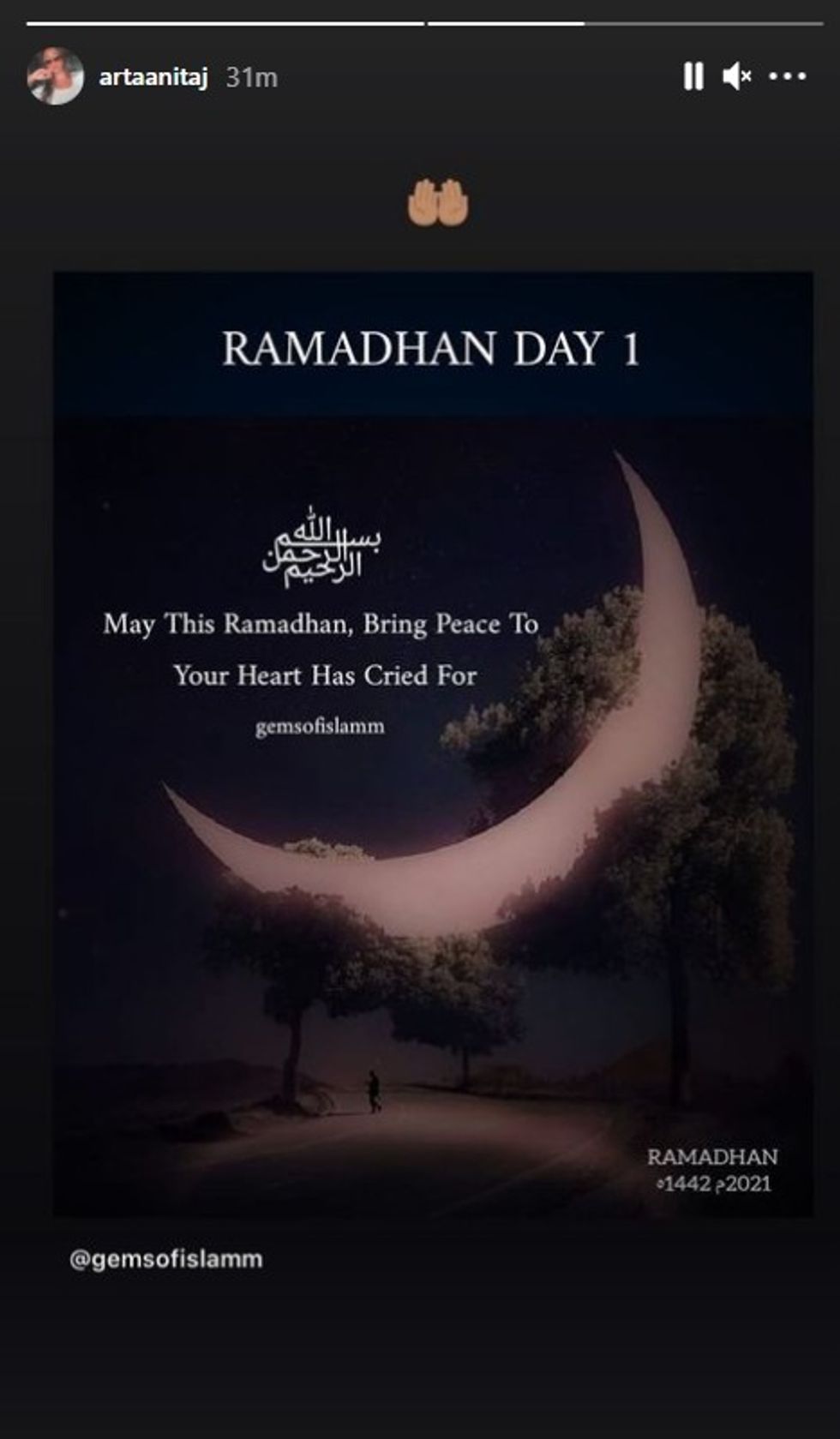Open the shared Ramadhan Day 1 post

tap(433, 744)
